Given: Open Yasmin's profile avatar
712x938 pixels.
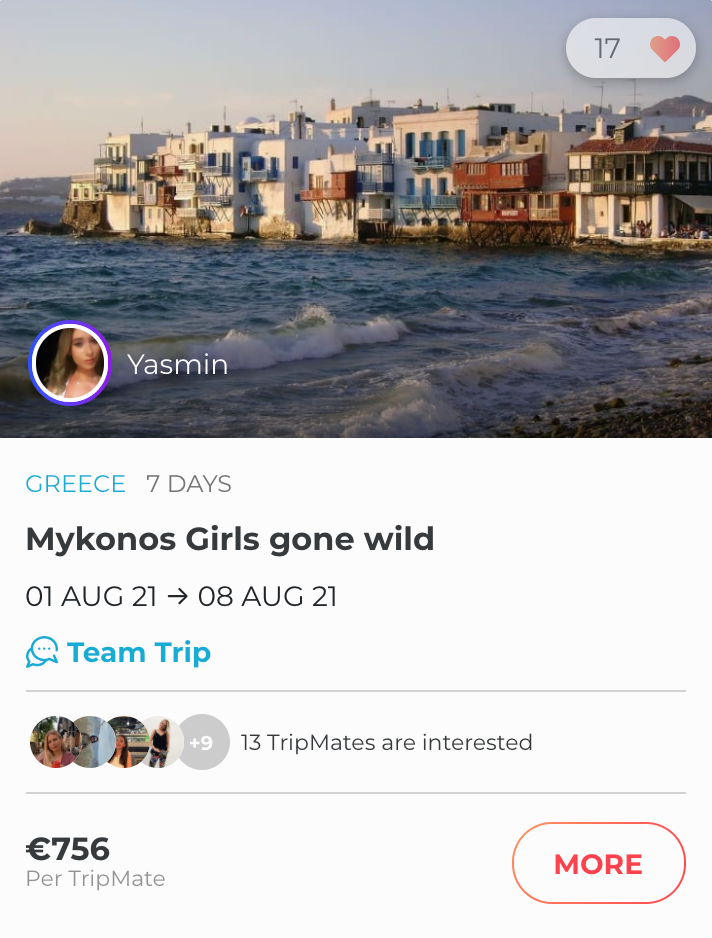Looking at the screenshot, I should click(70, 363).
